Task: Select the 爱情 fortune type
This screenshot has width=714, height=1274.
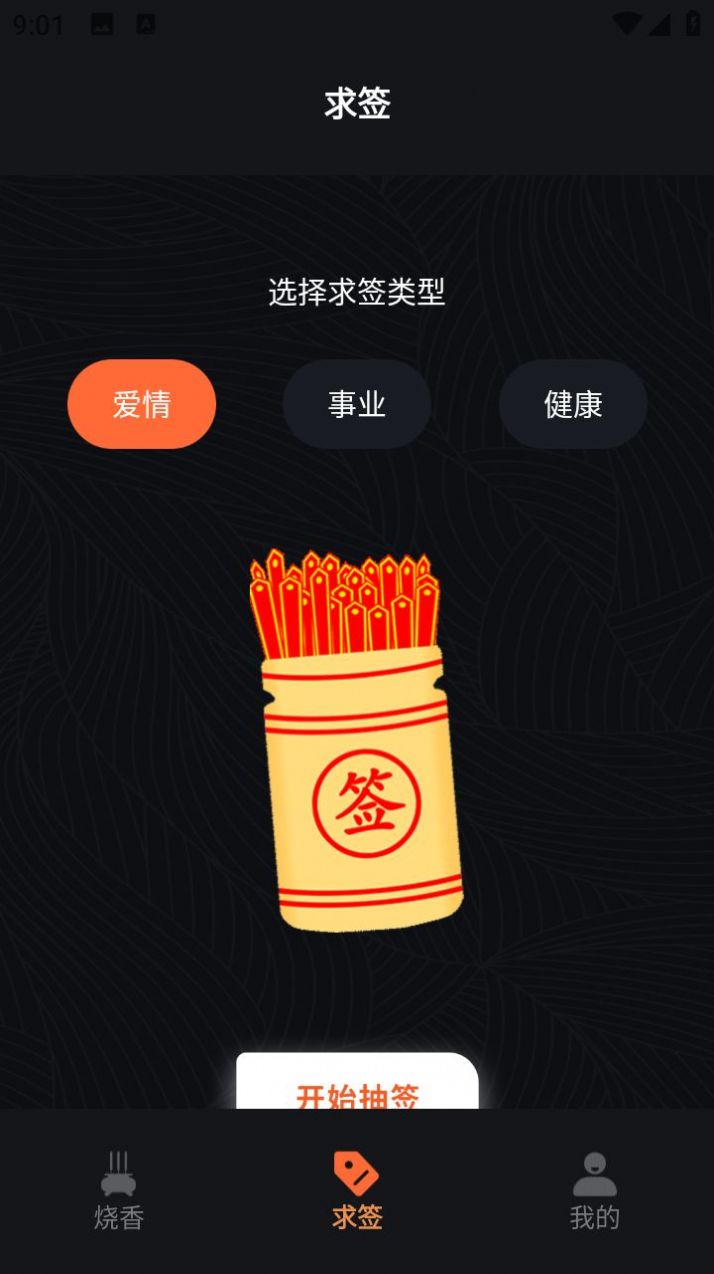Action: click(141, 404)
